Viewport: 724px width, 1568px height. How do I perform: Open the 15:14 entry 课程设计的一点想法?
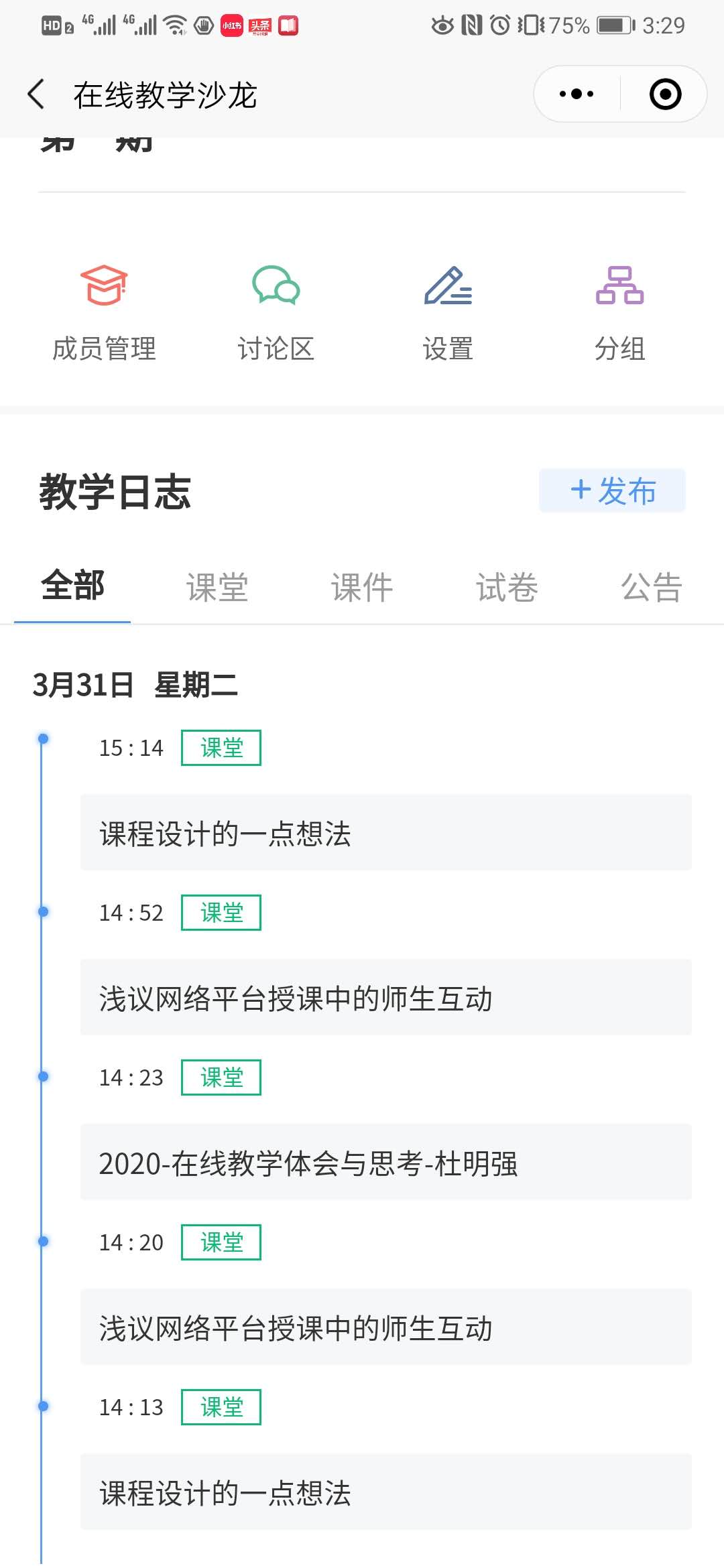pos(386,833)
